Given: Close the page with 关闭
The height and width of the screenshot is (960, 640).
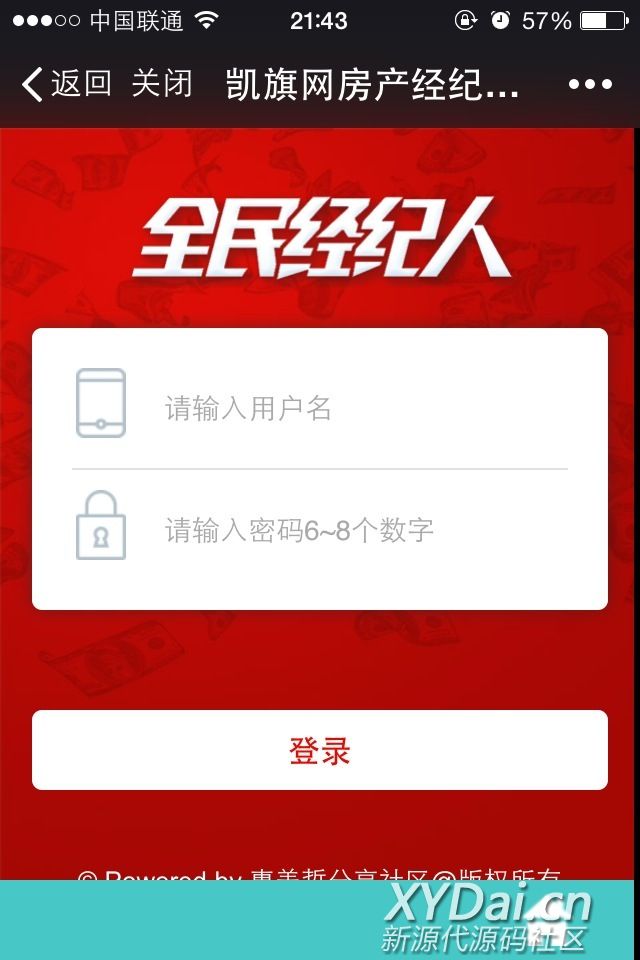Looking at the screenshot, I should click(x=162, y=84).
